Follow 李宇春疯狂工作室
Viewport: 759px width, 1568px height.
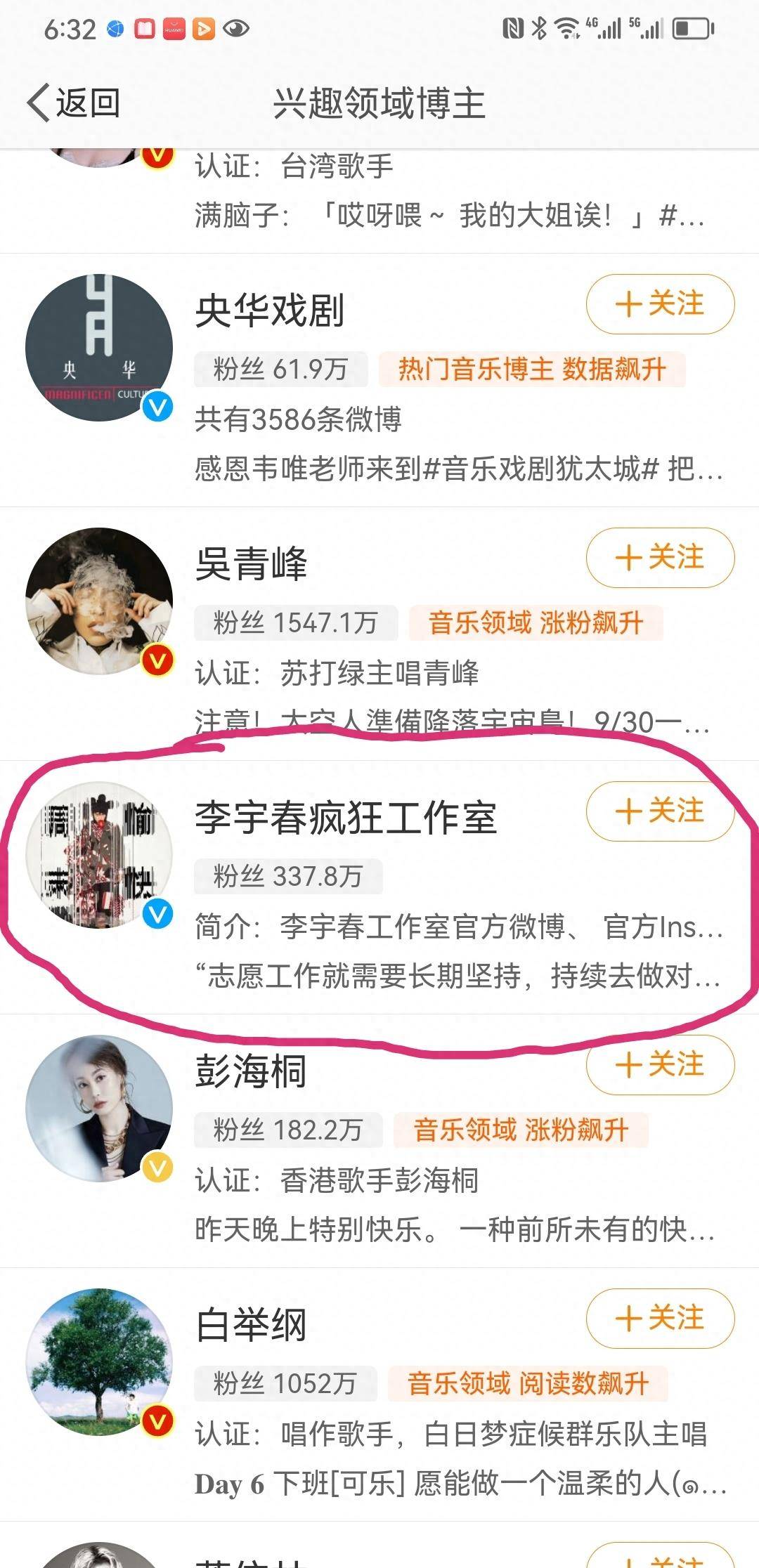click(660, 811)
